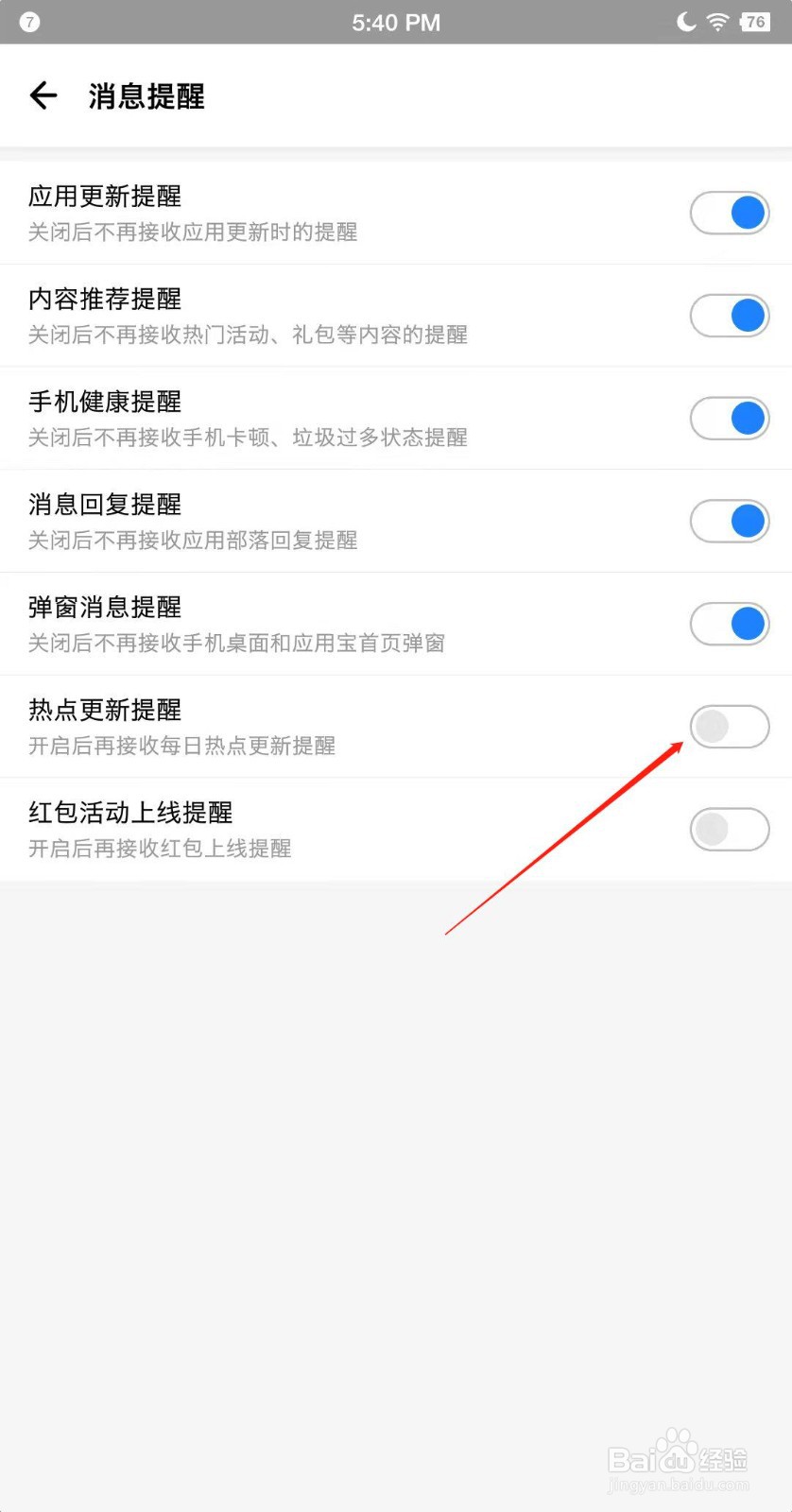Disable the 应用更新提醒 toggle
Screen dimensions: 792x1512
coord(729,212)
